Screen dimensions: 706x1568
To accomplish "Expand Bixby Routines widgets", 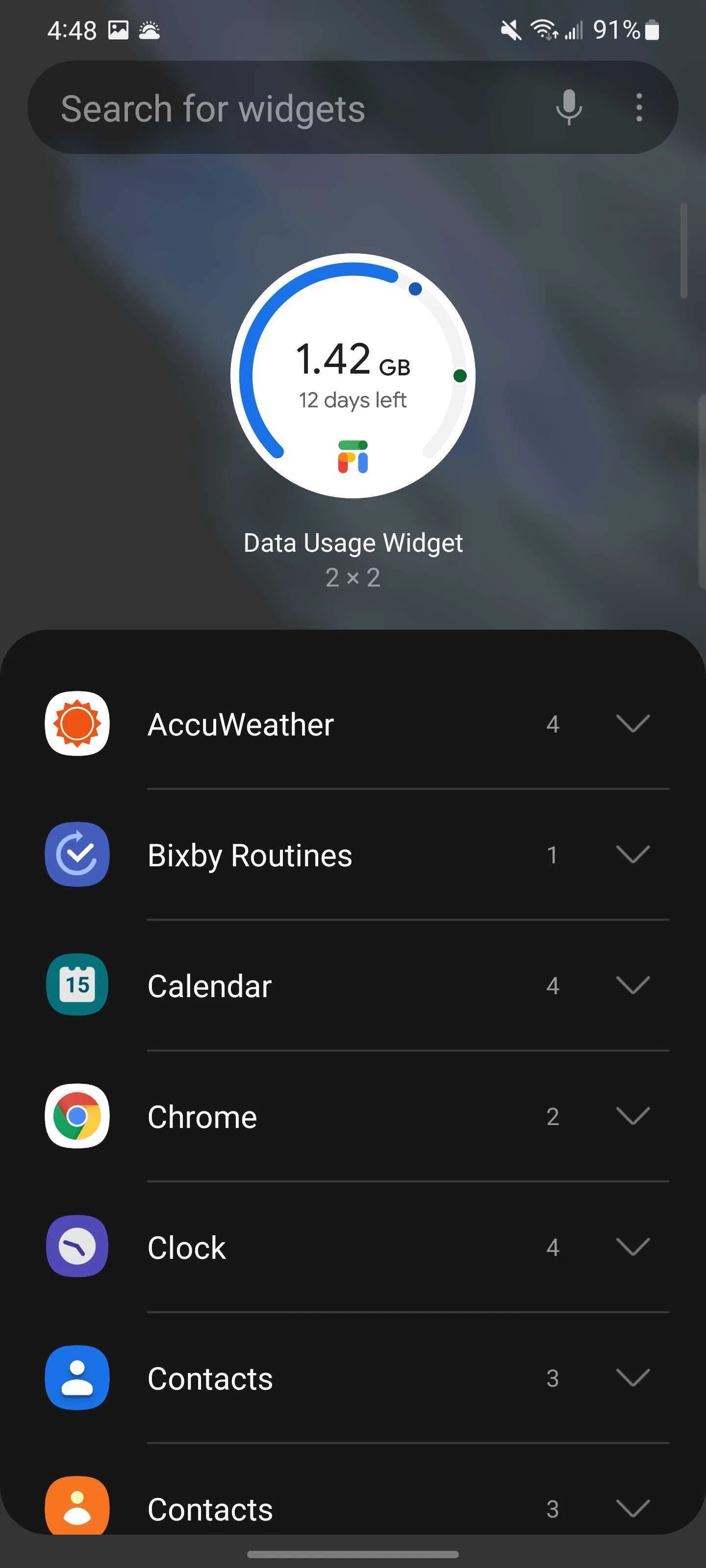I will point(353,855).
